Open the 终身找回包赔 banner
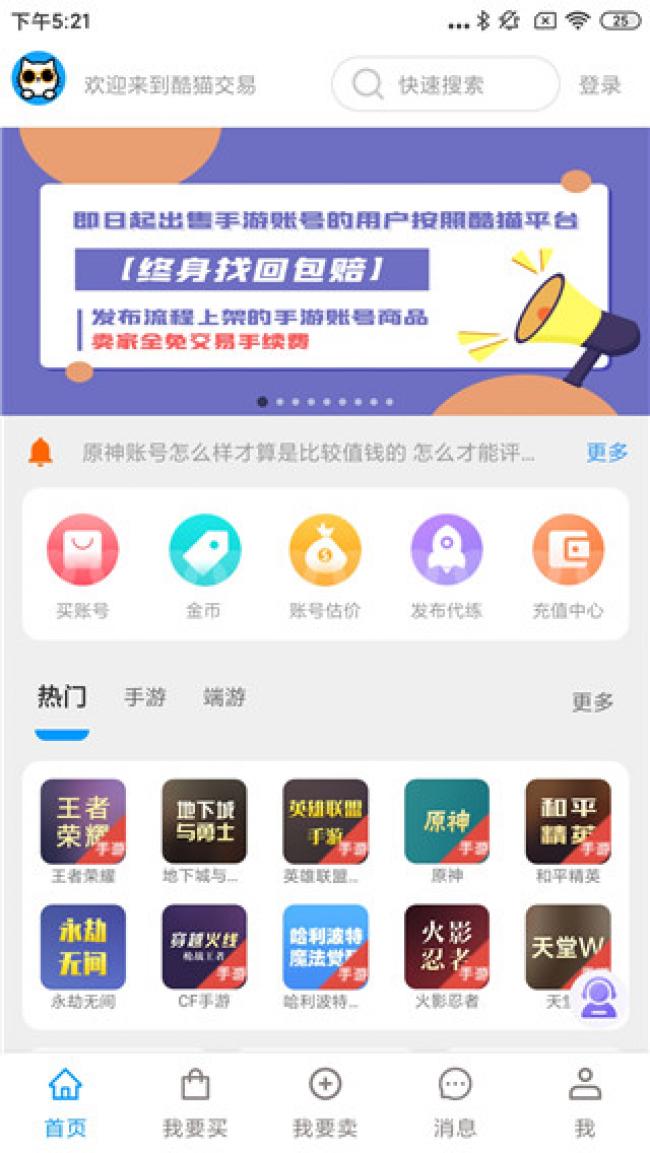This screenshot has height=1153, width=650. pos(324,272)
